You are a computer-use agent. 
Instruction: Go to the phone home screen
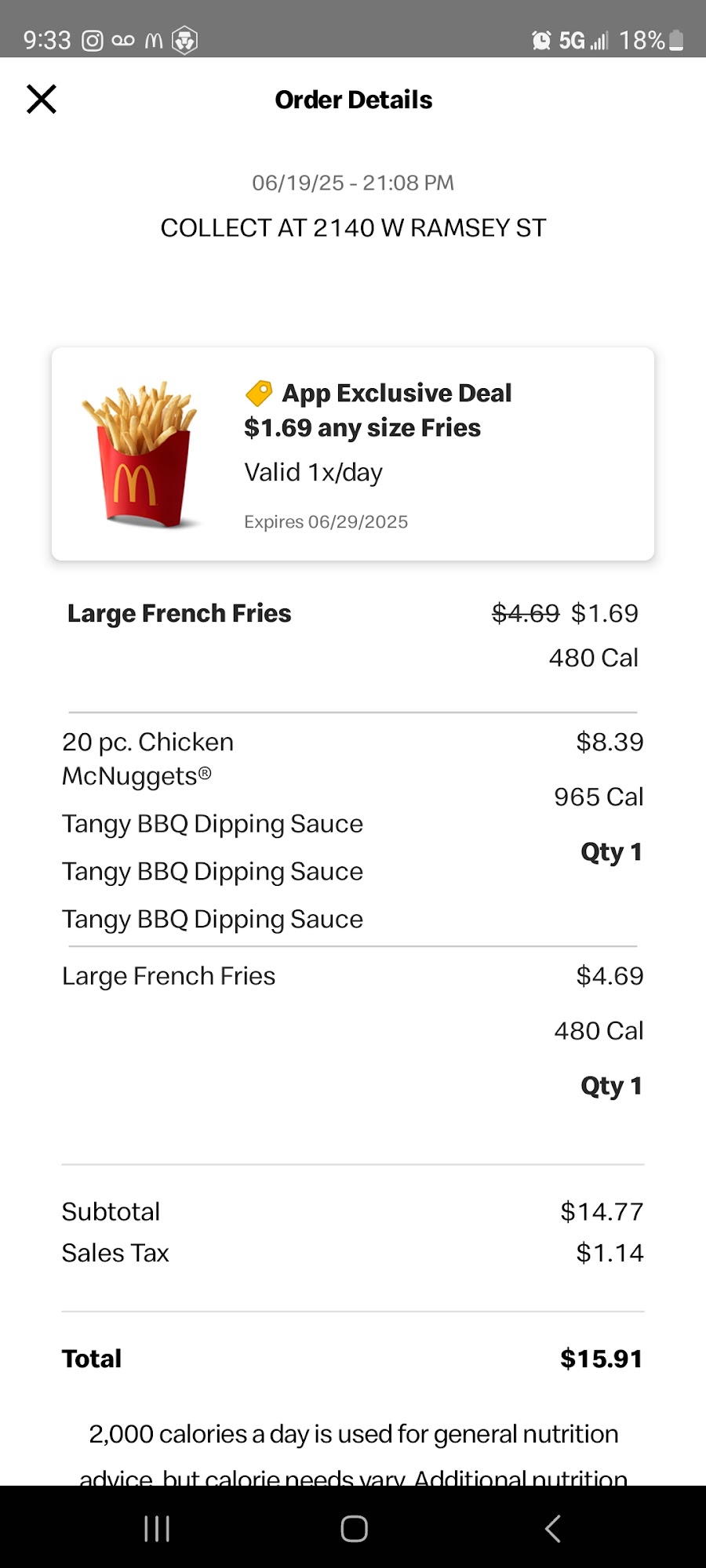[x=354, y=1528]
